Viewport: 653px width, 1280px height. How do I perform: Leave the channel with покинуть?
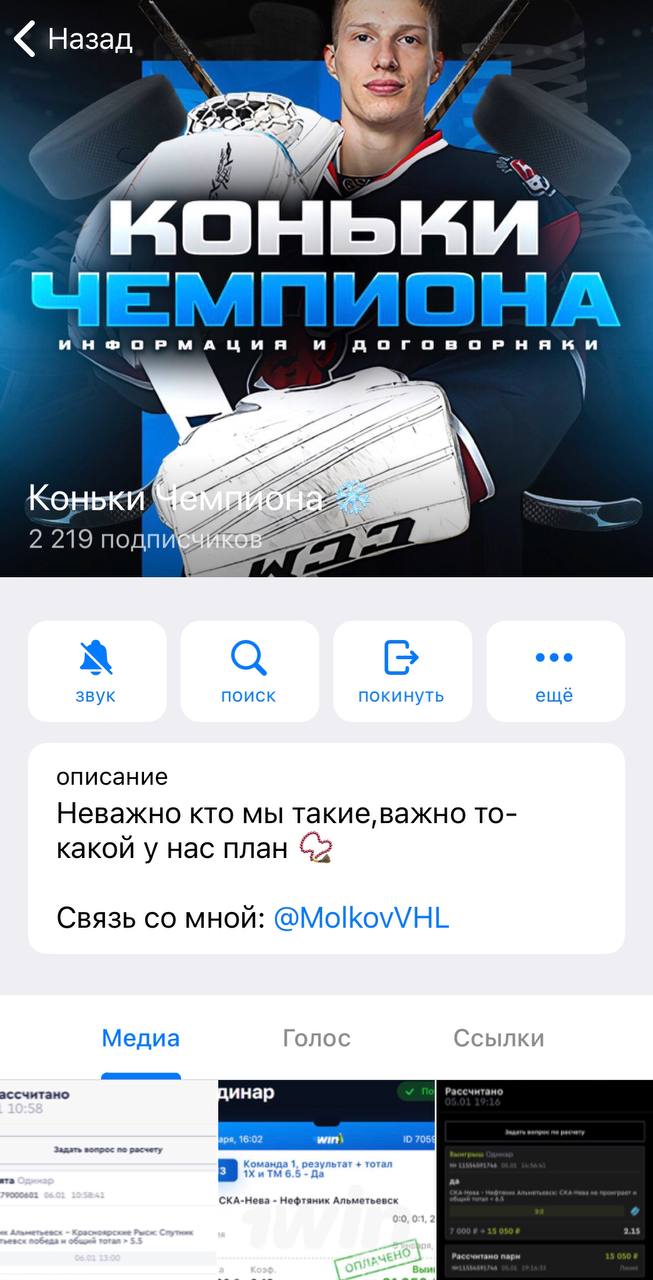(401, 671)
